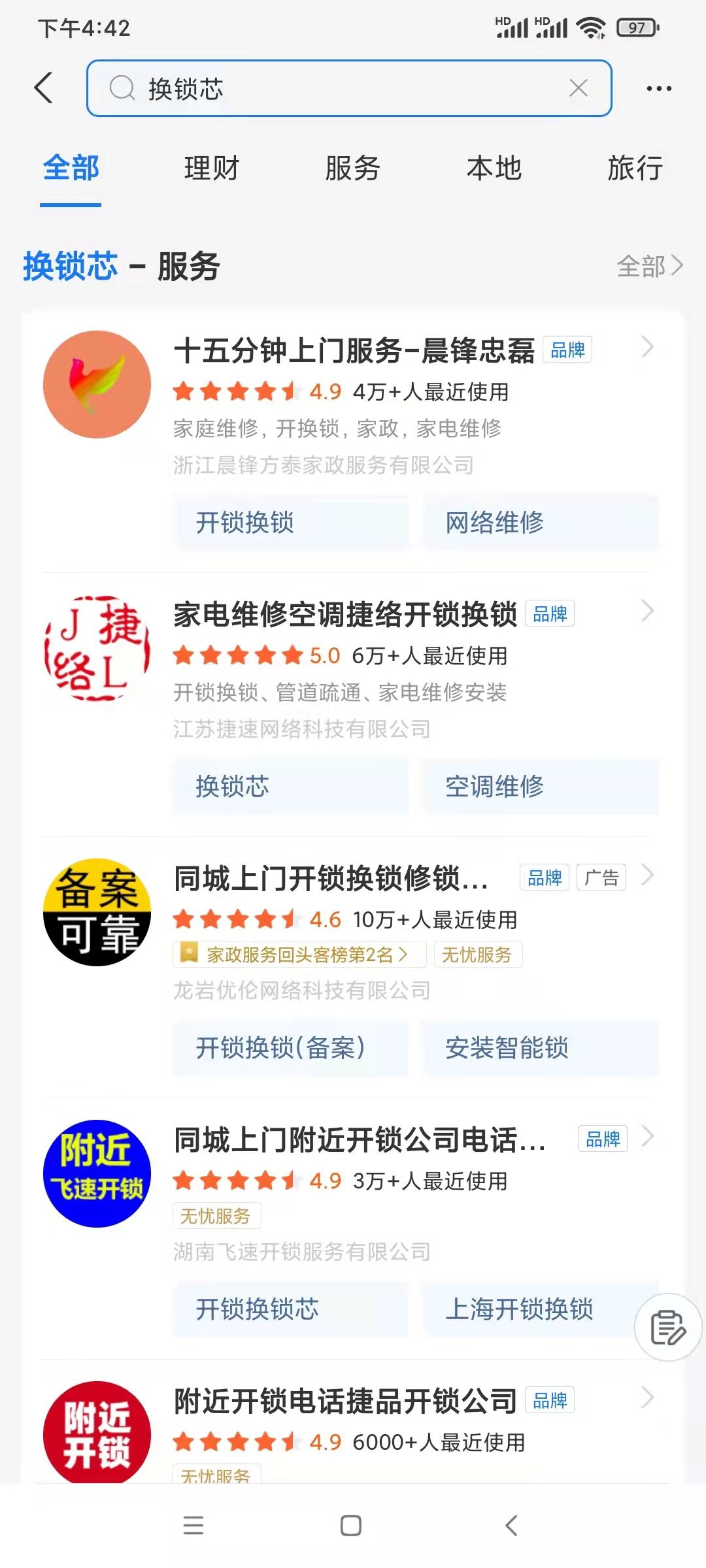Screen dimensions: 706x1568
Task: Select the 换锁芯 service button
Action: [x=291, y=787]
